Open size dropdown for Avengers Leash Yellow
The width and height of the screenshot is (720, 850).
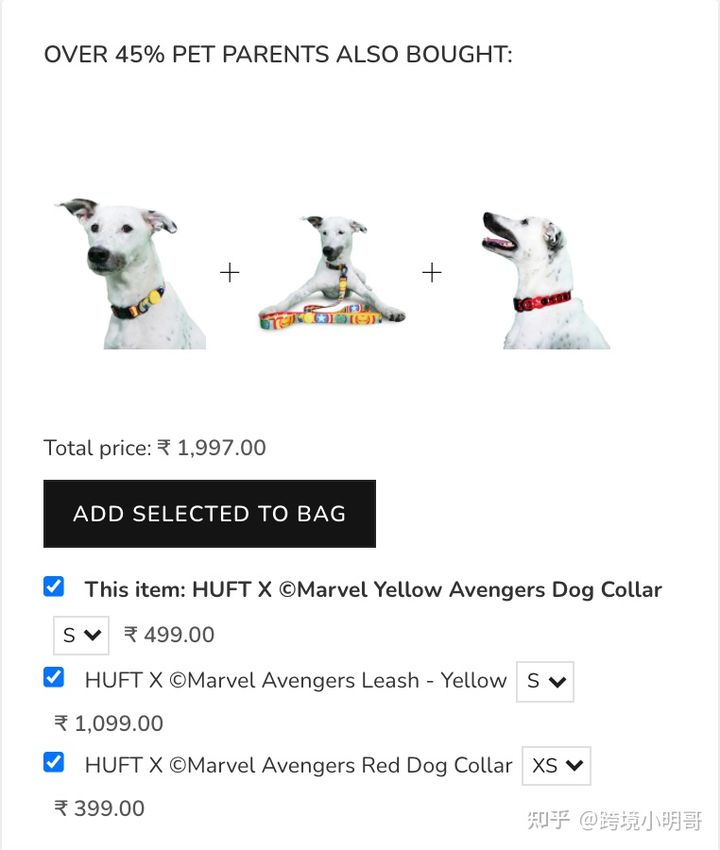click(x=545, y=681)
